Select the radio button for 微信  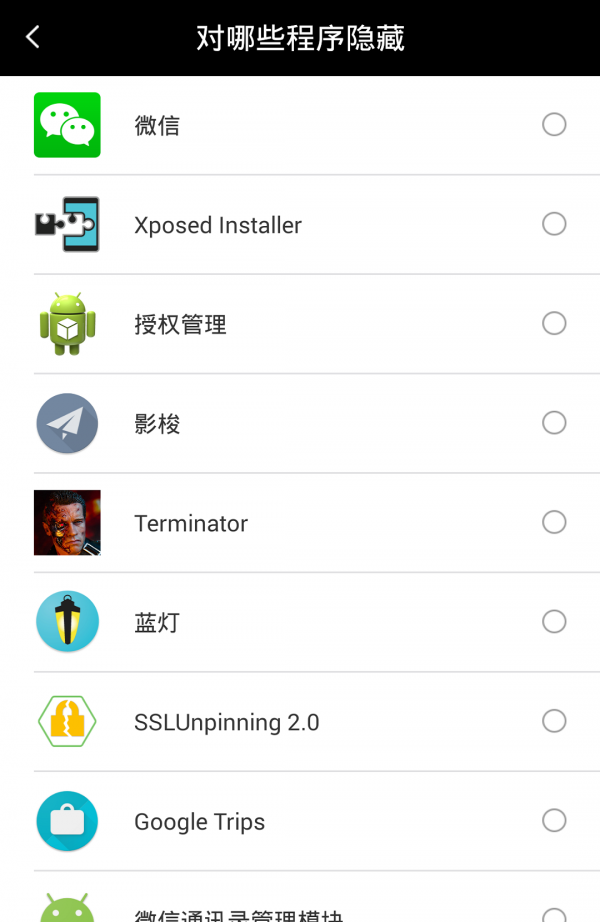[x=554, y=125]
